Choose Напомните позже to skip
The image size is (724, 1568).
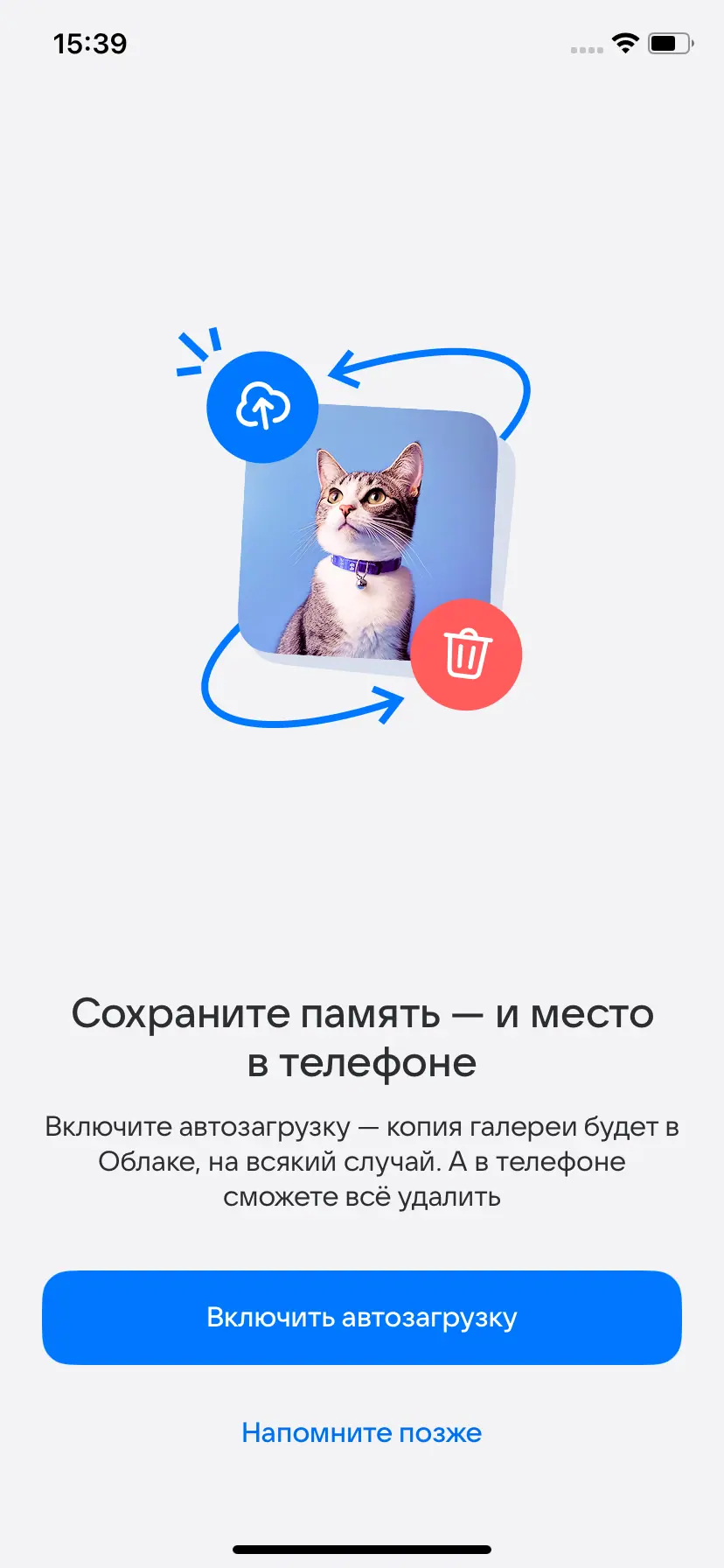pos(362,1432)
